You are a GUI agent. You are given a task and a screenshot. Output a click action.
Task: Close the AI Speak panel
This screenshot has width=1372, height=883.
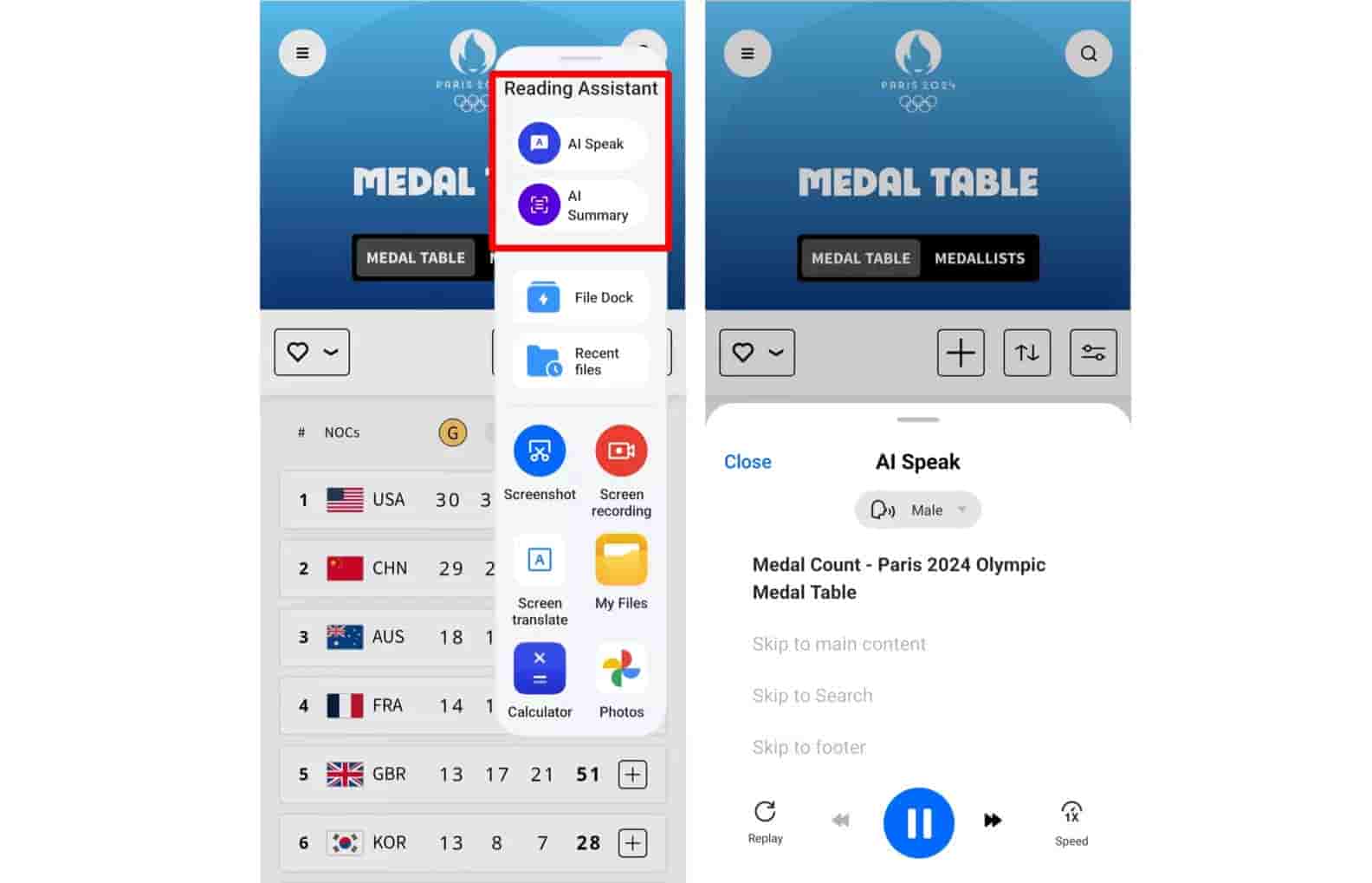click(x=747, y=462)
